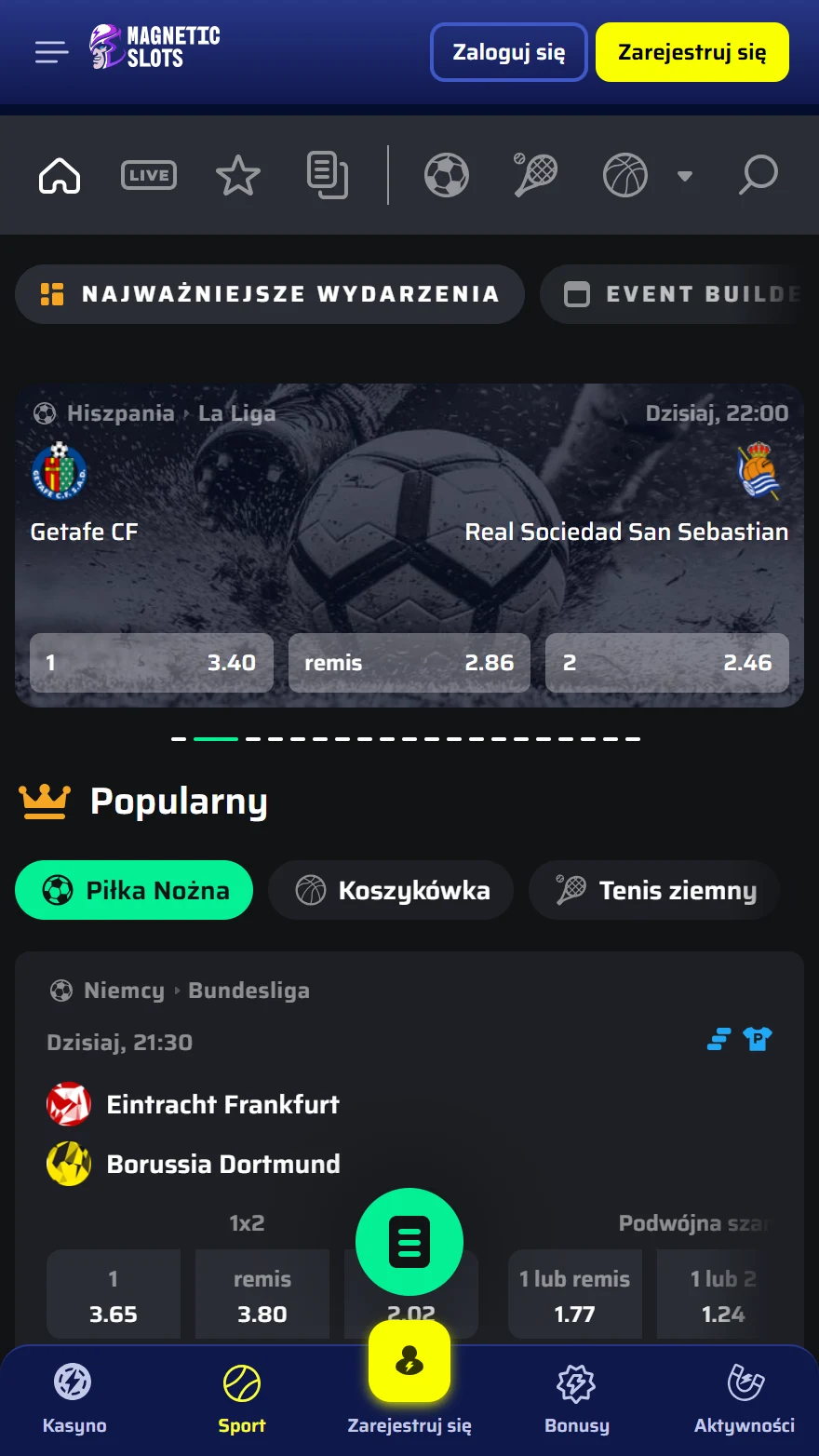The height and width of the screenshot is (1456, 819).
Task: Open favorites star icon
Action: pos(237,175)
